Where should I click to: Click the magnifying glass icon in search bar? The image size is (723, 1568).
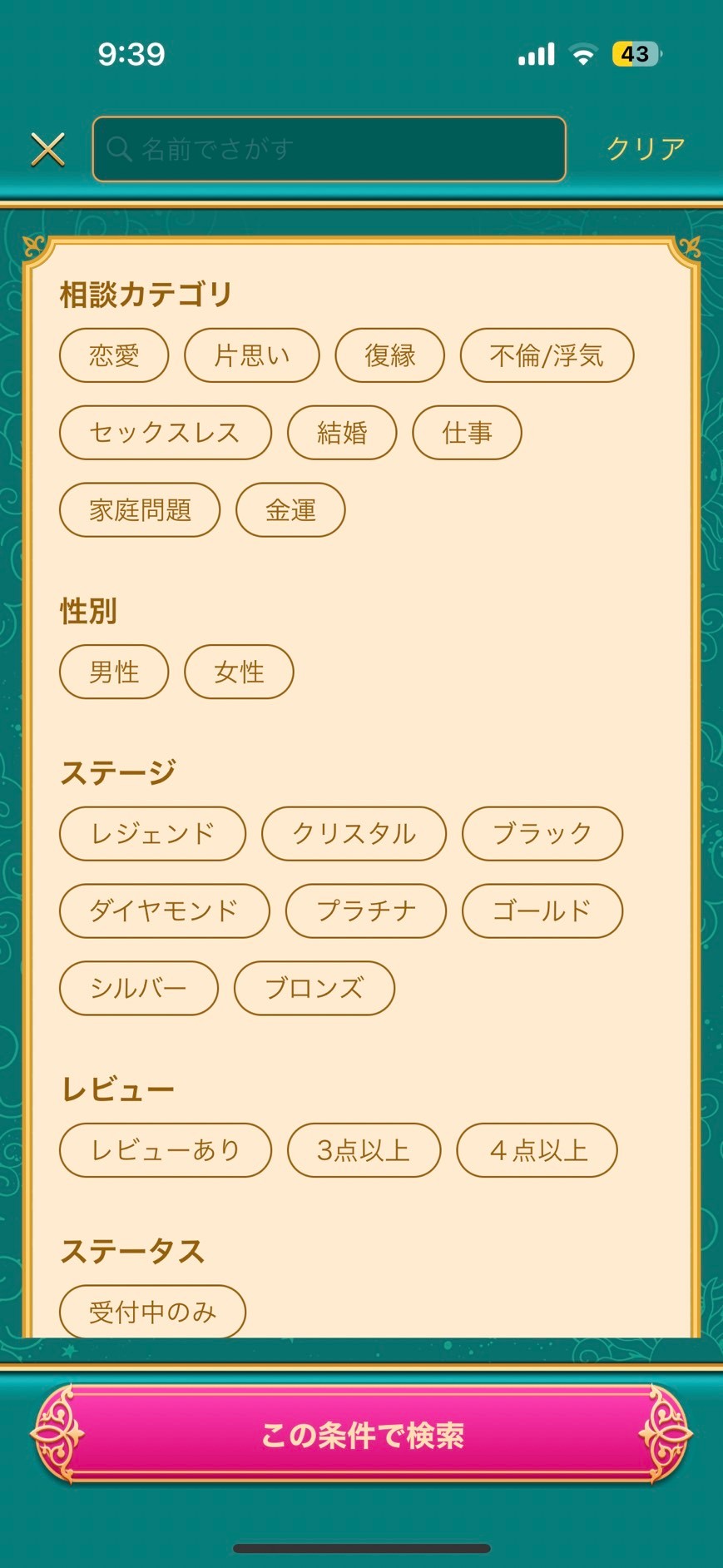pos(119,149)
